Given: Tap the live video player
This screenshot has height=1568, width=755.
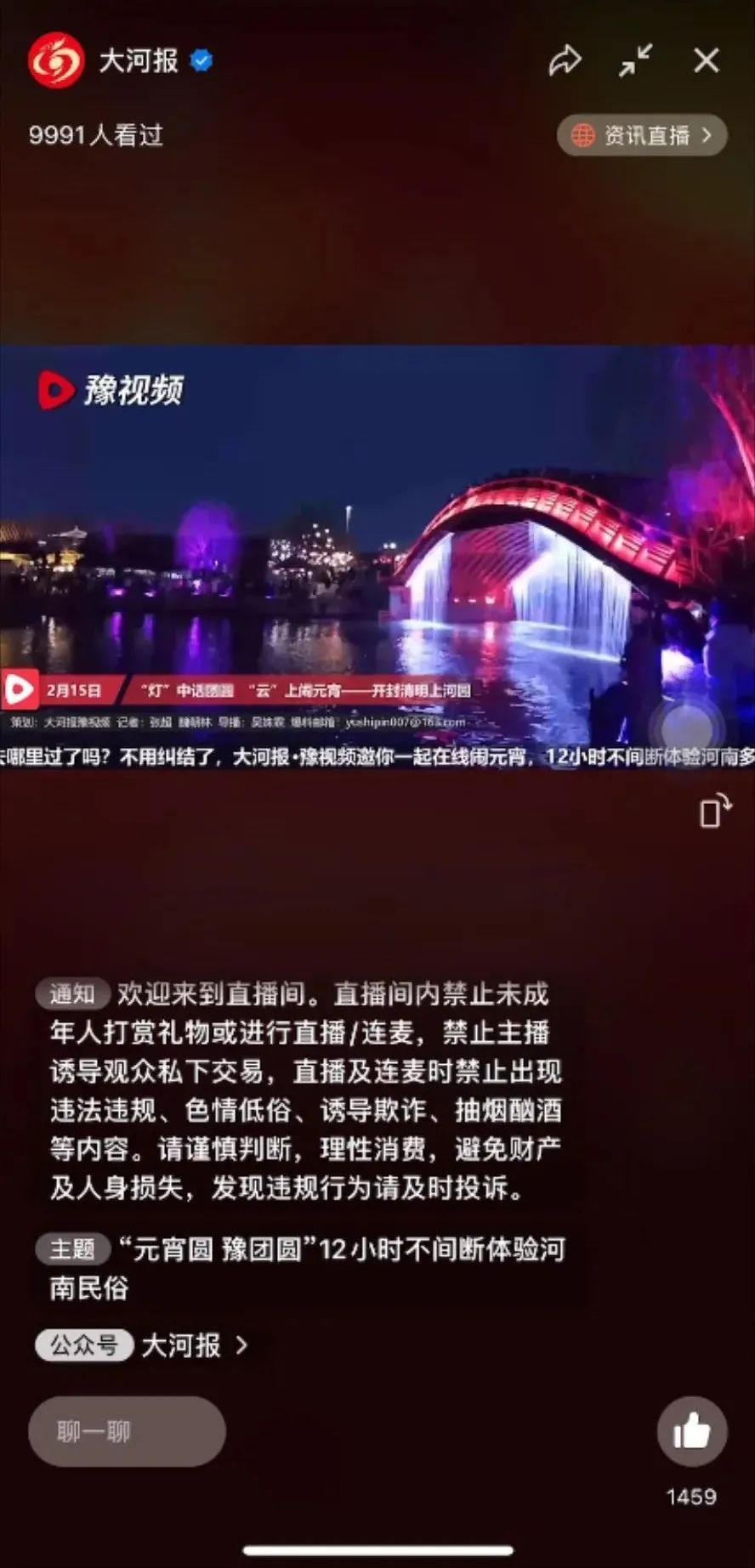Looking at the screenshot, I should tap(377, 557).
